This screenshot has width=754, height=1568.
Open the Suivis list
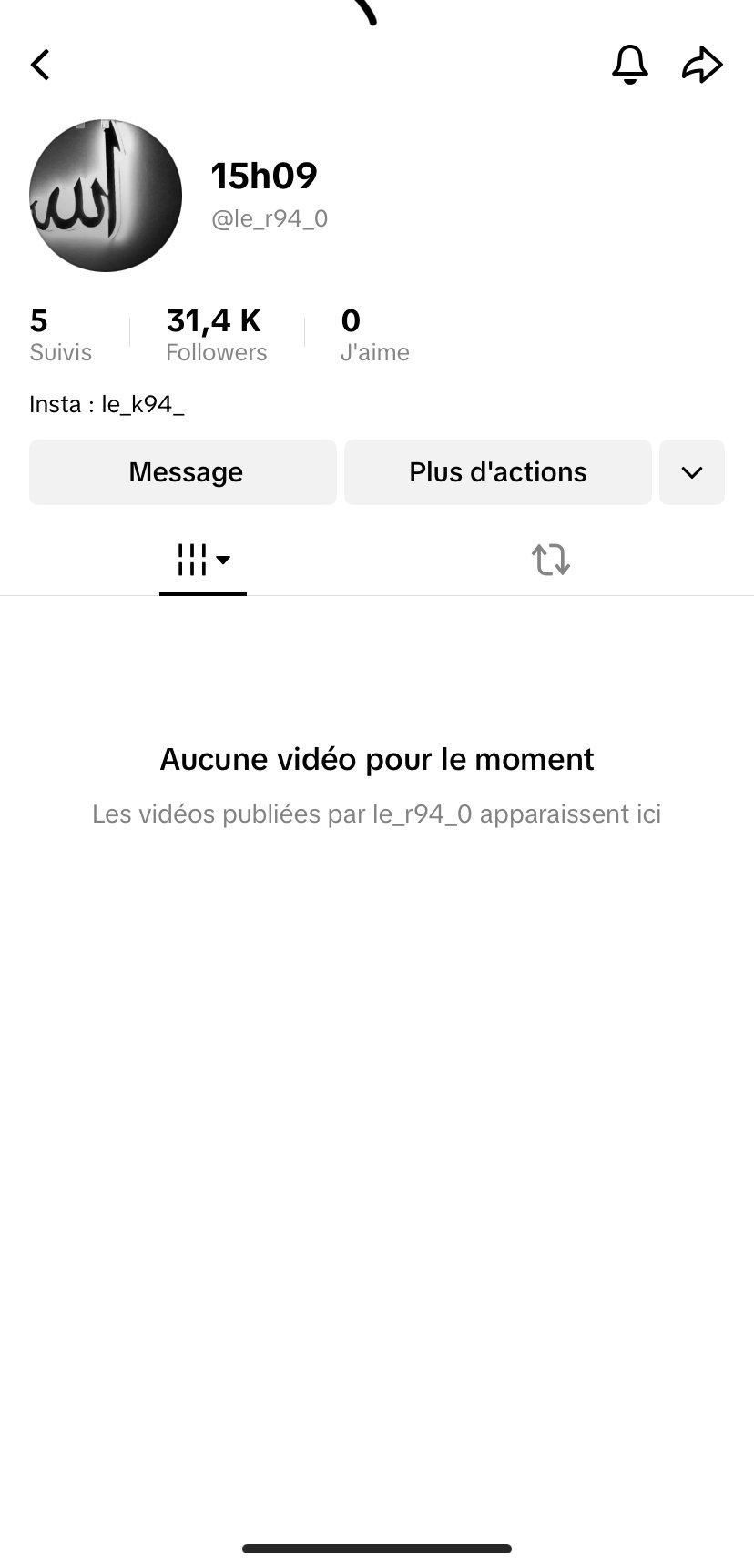[60, 335]
